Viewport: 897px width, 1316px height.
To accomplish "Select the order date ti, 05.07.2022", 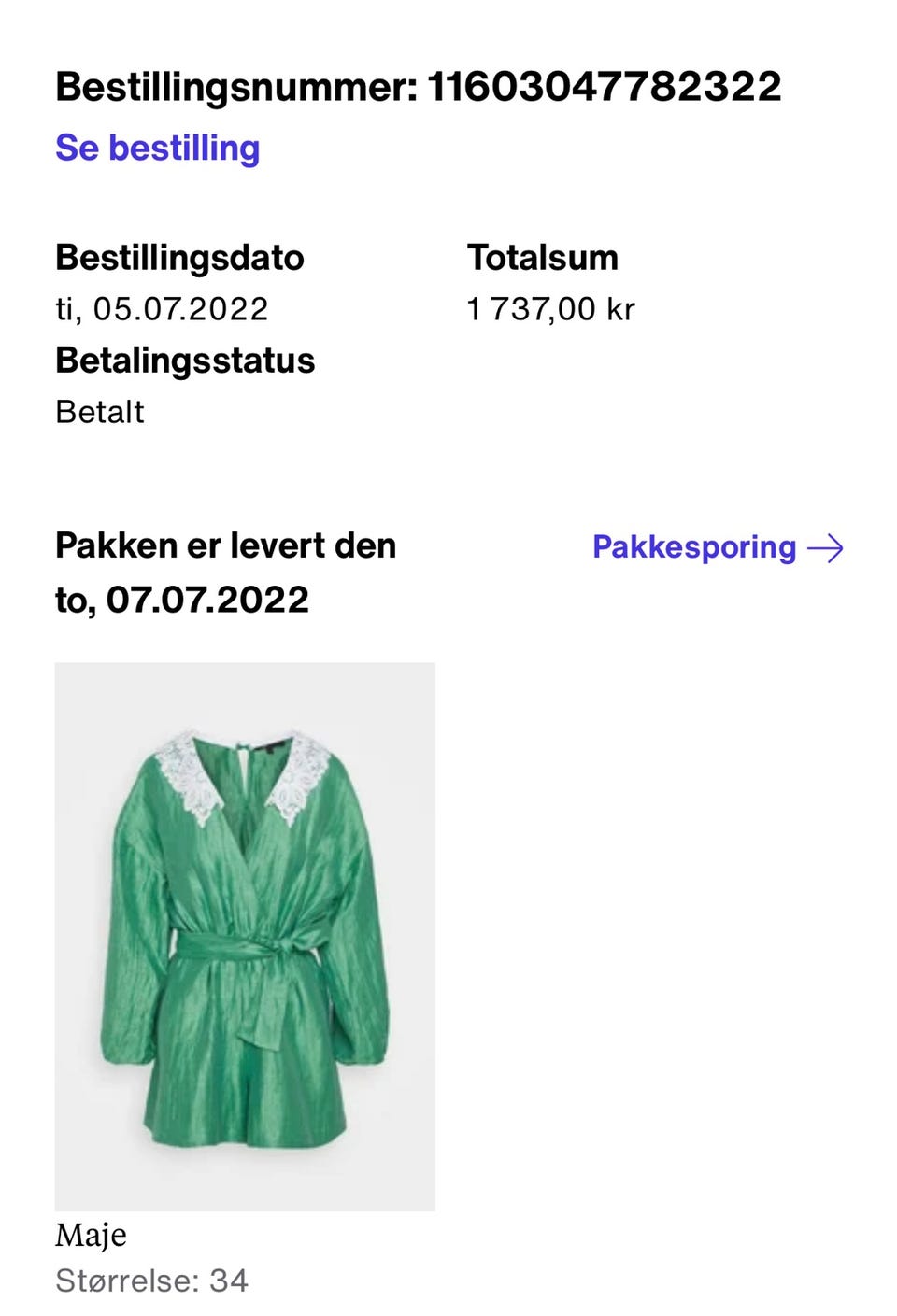I will point(161,309).
